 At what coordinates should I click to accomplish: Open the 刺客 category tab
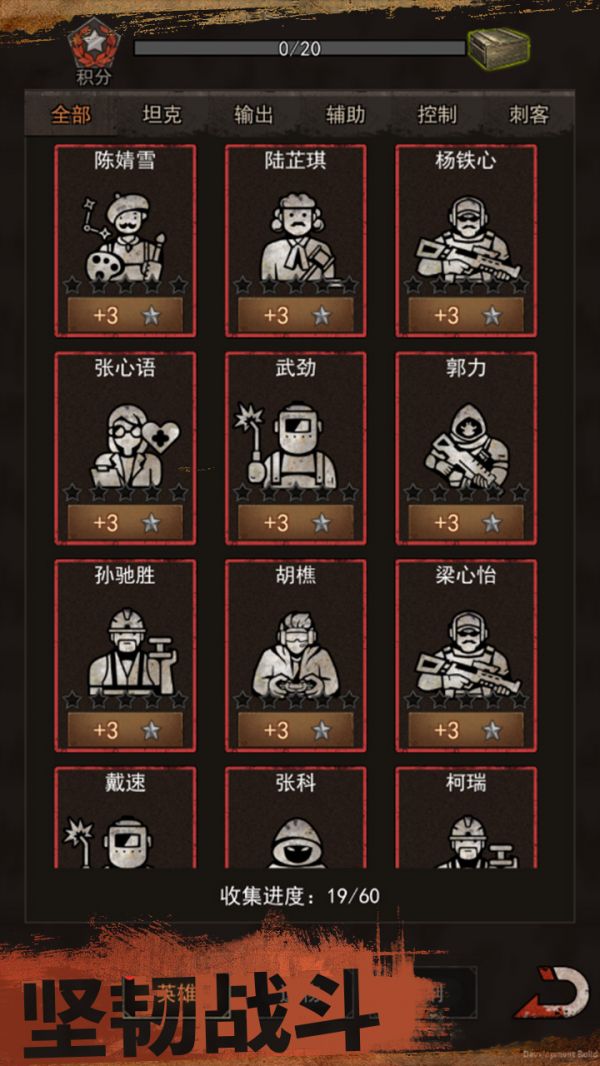coord(529,115)
